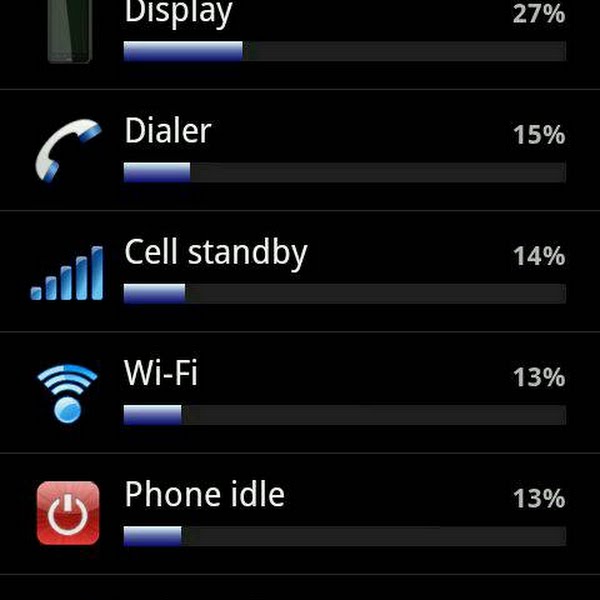View Cell standby battery details
The height and width of the screenshot is (600, 600).
tap(300, 271)
